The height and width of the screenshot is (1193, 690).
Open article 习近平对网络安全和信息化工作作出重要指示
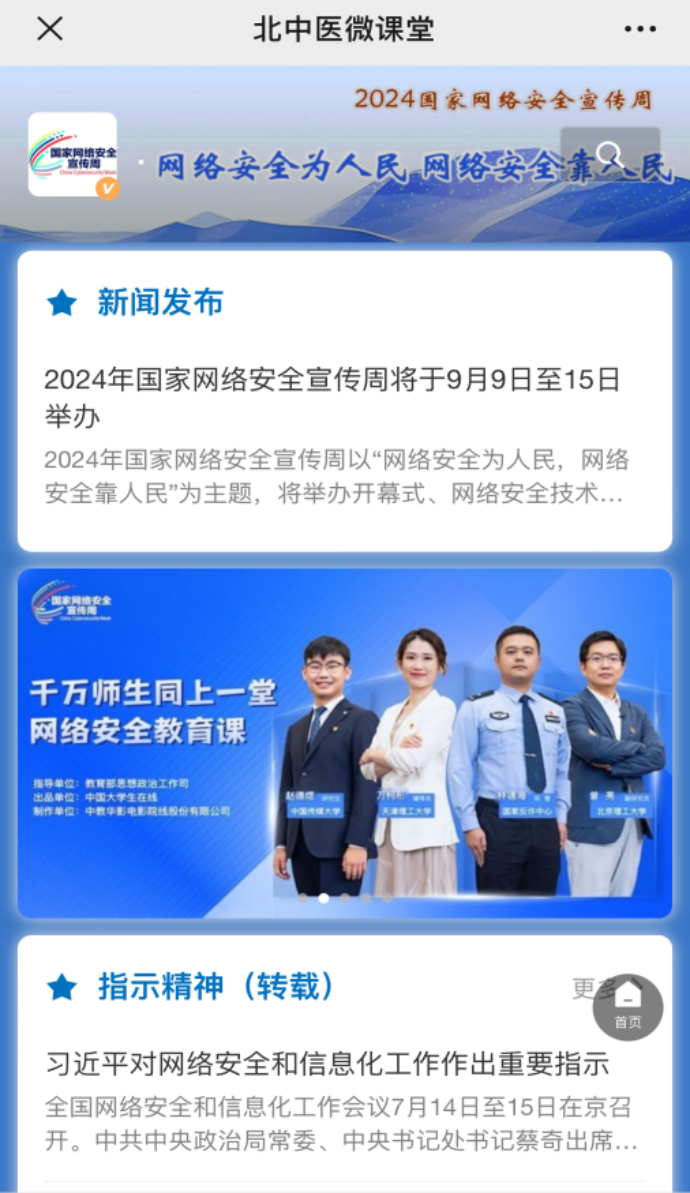point(328,1062)
